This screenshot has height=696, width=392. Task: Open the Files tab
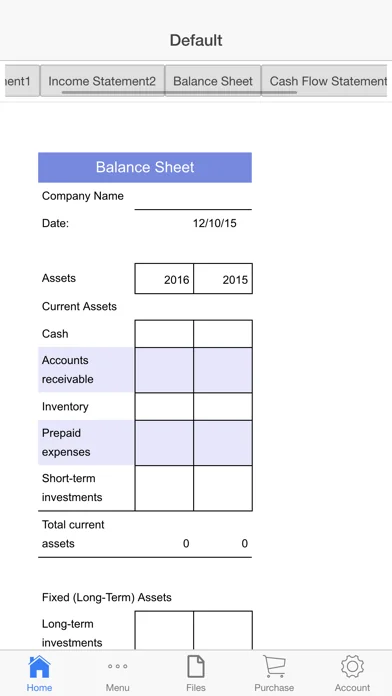(x=196, y=673)
